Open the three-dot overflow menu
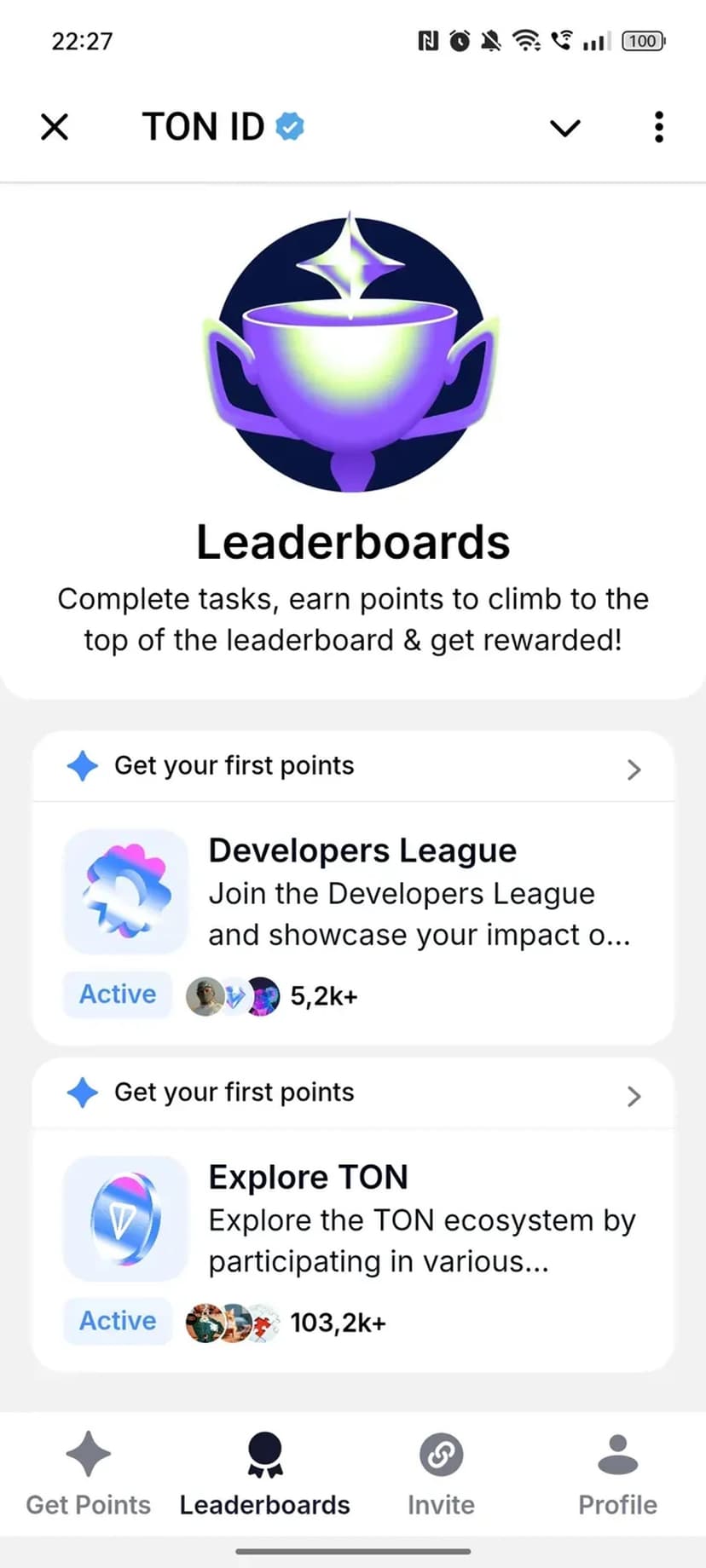The width and height of the screenshot is (706, 1568). click(x=658, y=127)
